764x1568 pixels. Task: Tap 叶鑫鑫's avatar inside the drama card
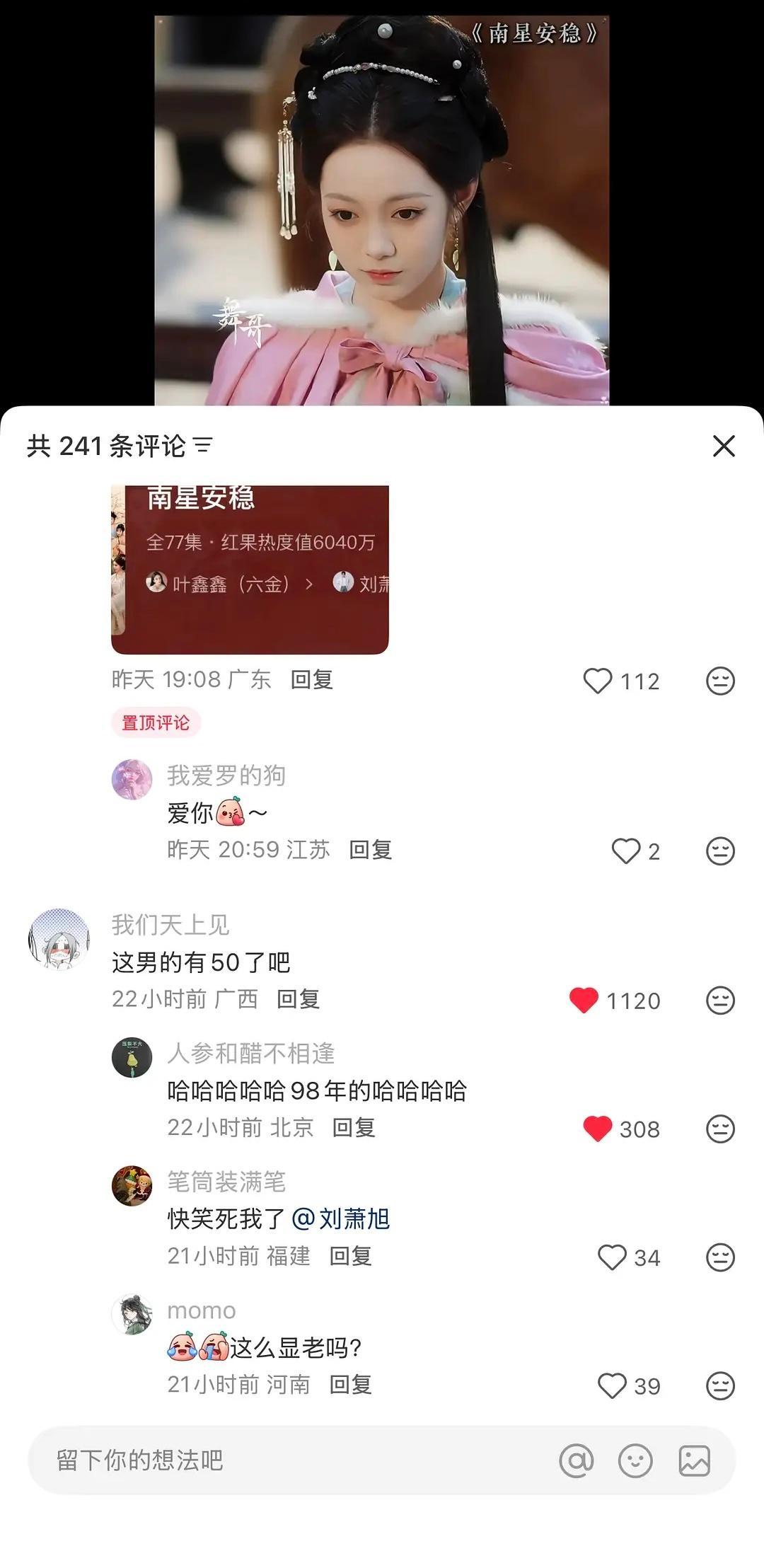click(x=155, y=580)
